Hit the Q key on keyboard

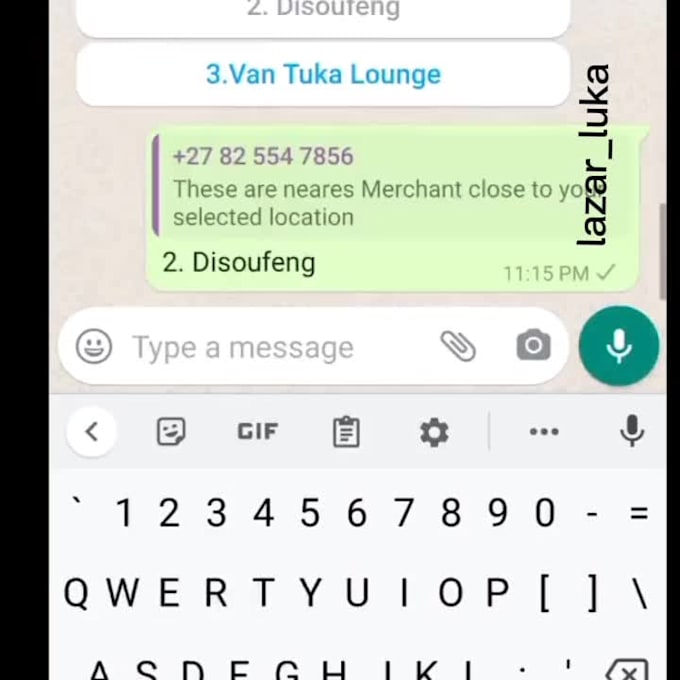tap(76, 594)
